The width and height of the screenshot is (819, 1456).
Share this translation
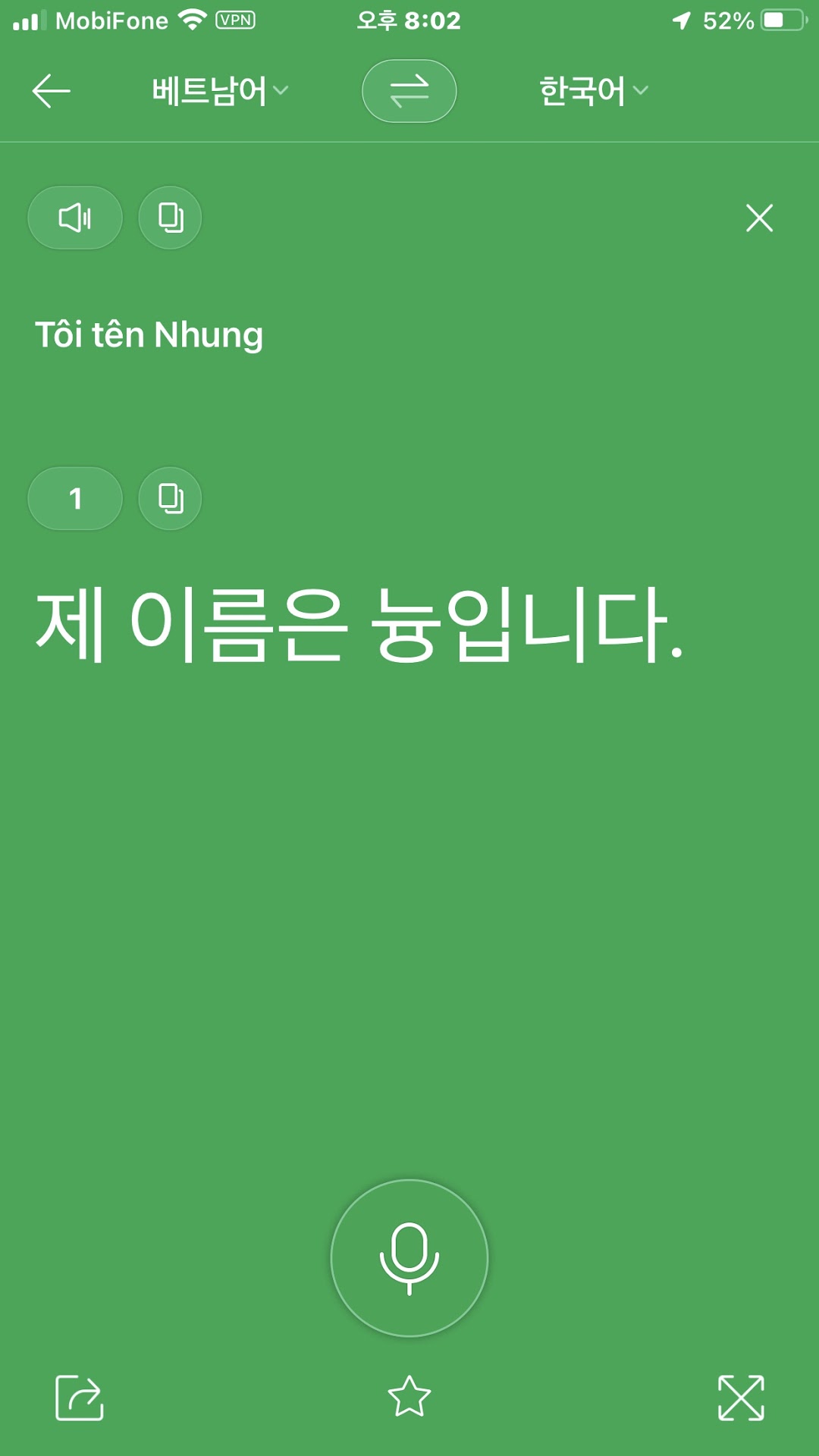pyautogui.click(x=80, y=1397)
